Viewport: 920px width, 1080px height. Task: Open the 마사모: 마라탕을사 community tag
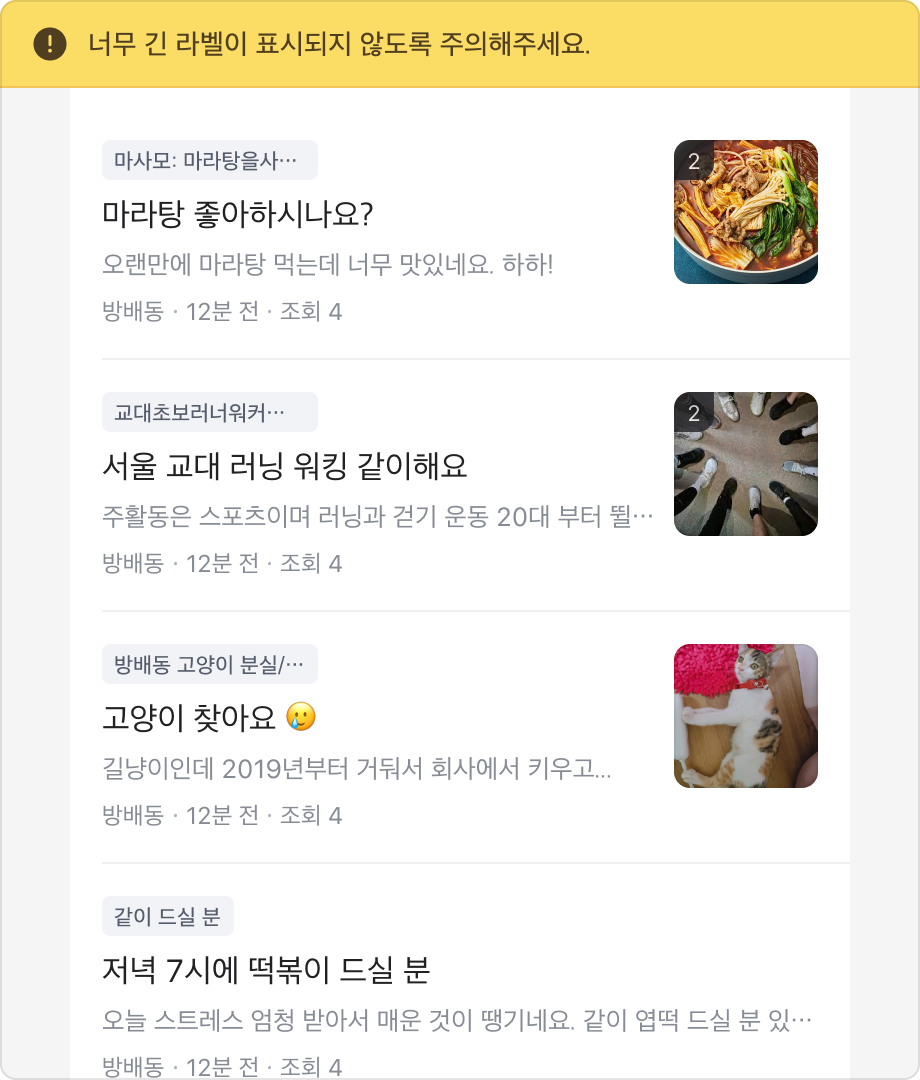(x=208, y=160)
